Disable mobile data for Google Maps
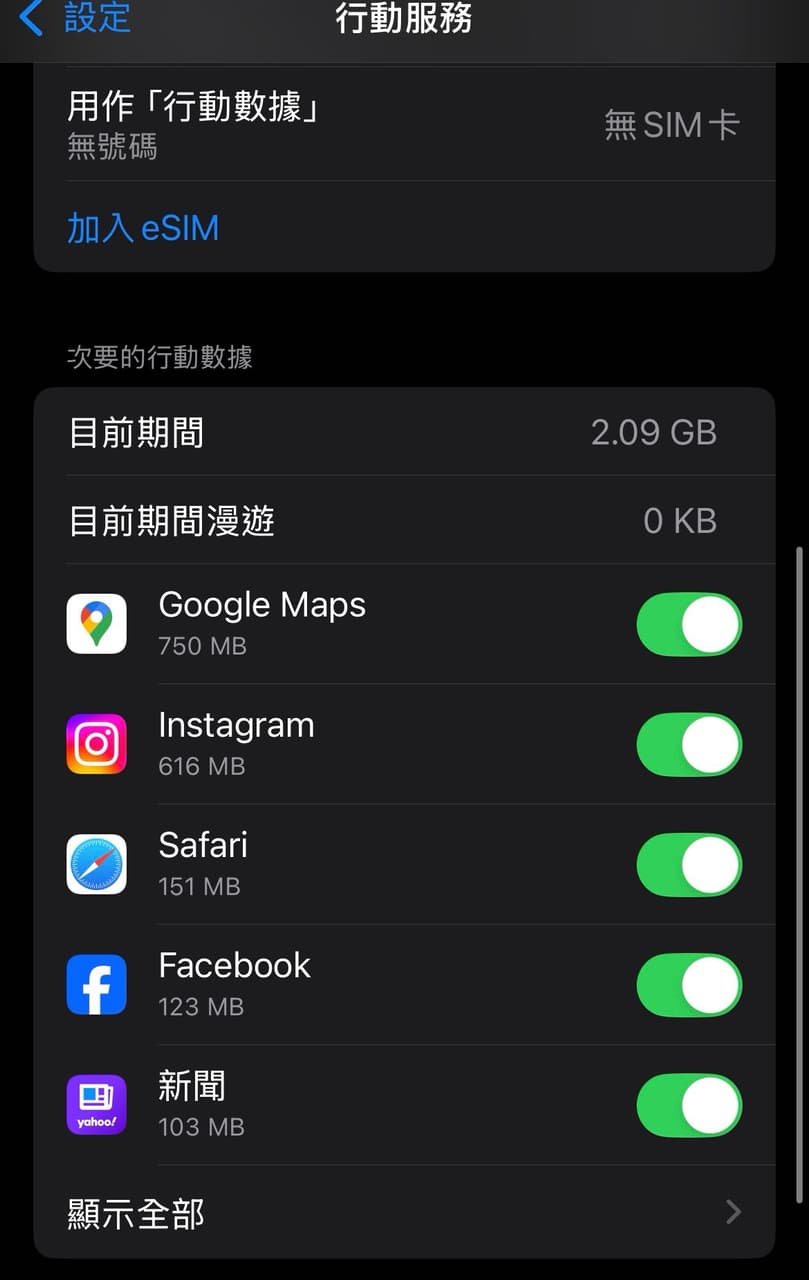Viewport: 809px width, 1280px height. tap(689, 625)
